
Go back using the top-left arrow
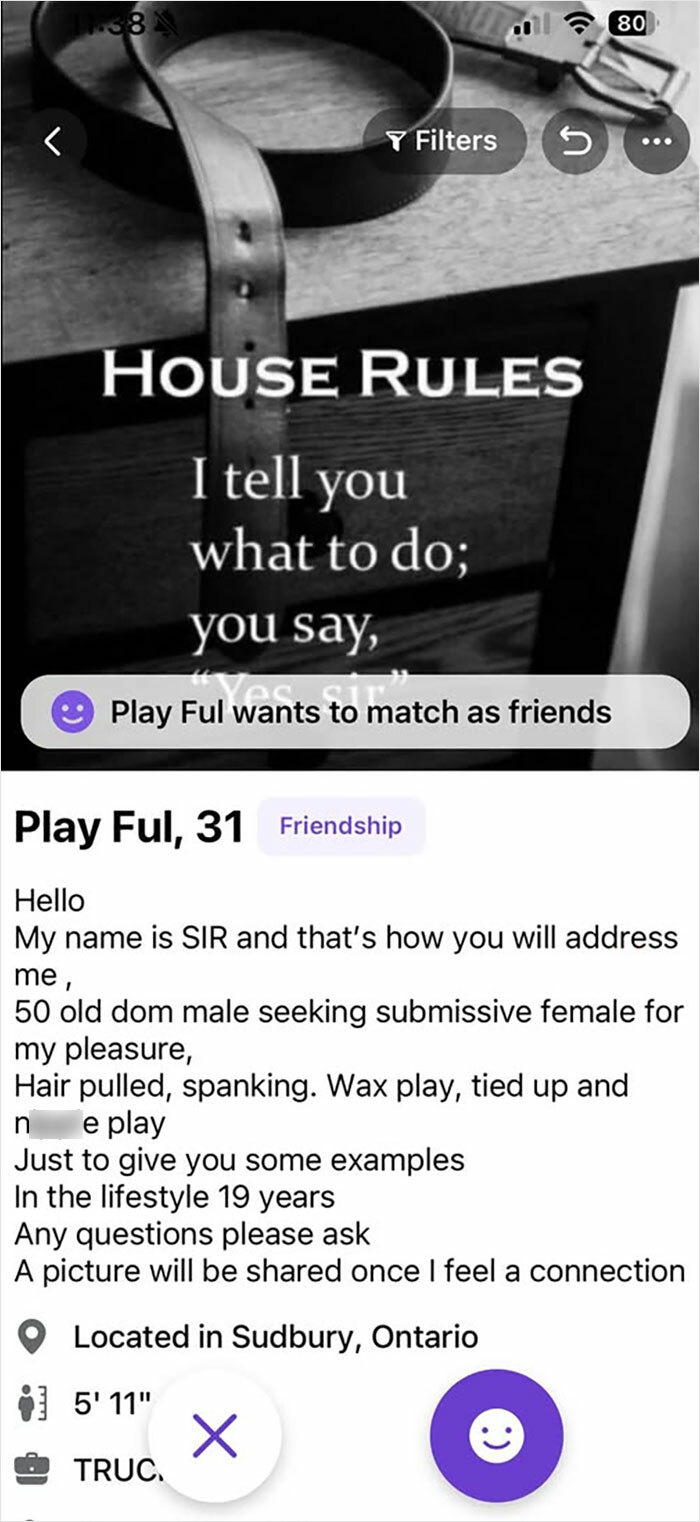tap(54, 142)
